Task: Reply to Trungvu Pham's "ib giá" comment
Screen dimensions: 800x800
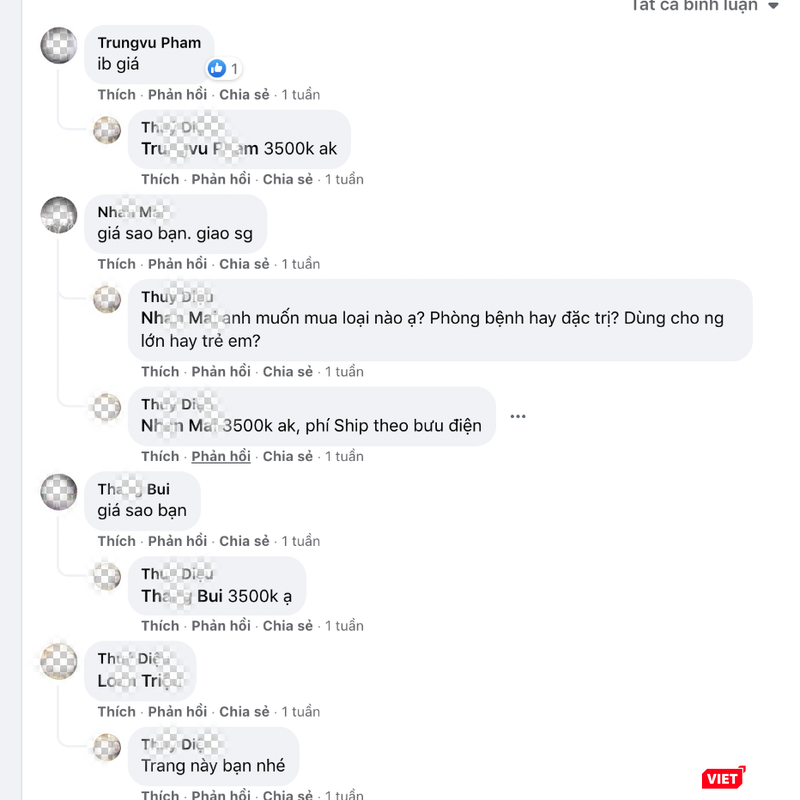Action: (x=177, y=94)
